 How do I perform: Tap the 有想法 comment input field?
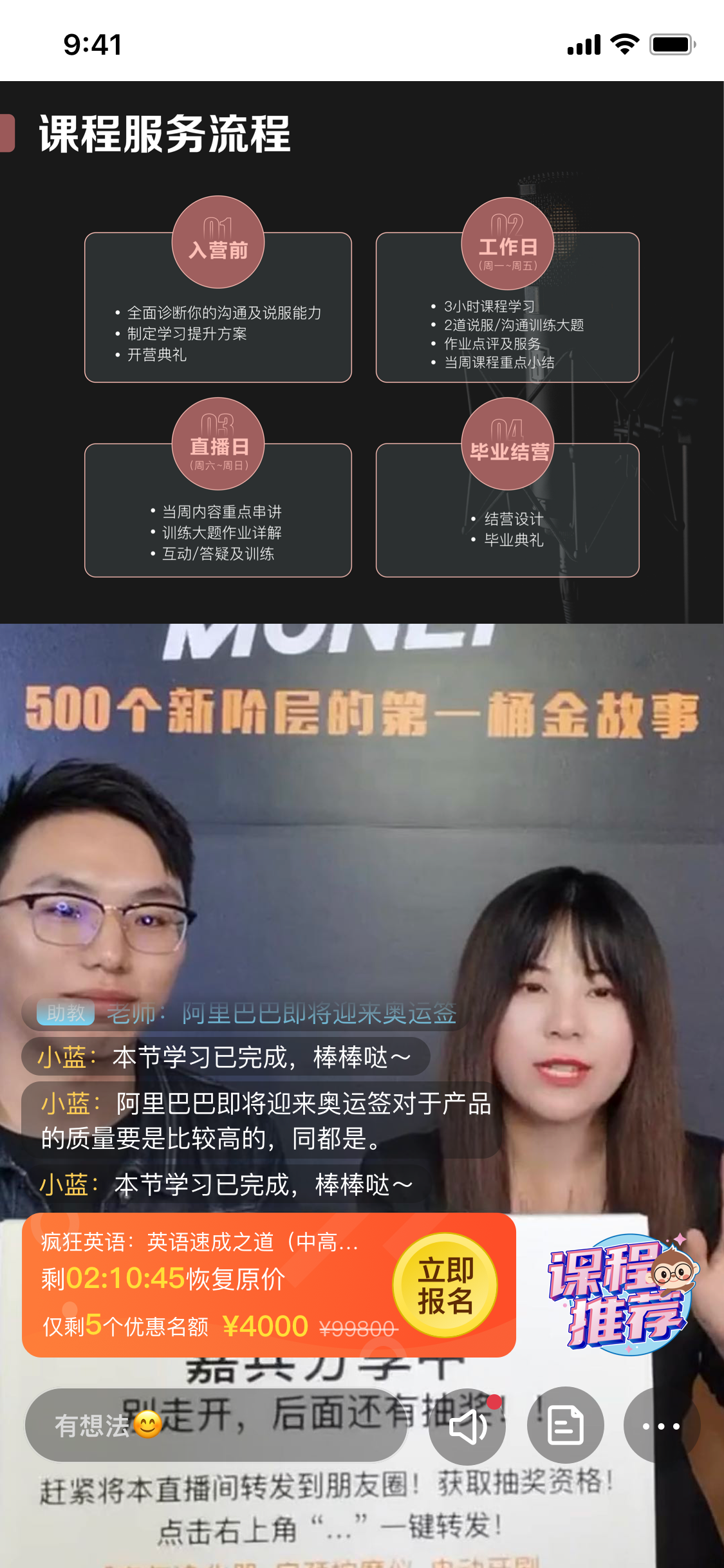coord(216,1425)
